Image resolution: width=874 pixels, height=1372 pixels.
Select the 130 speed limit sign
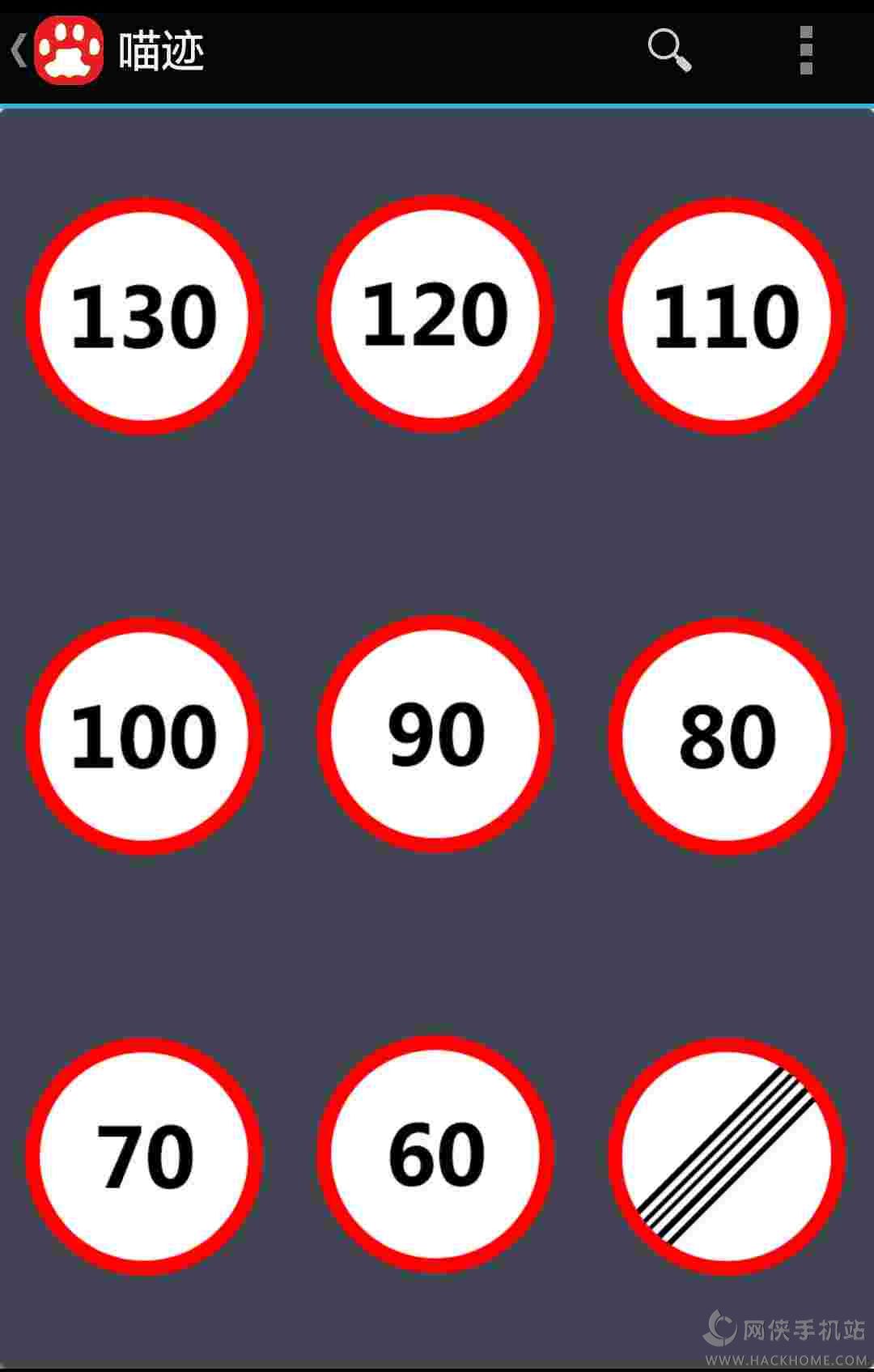point(144,316)
